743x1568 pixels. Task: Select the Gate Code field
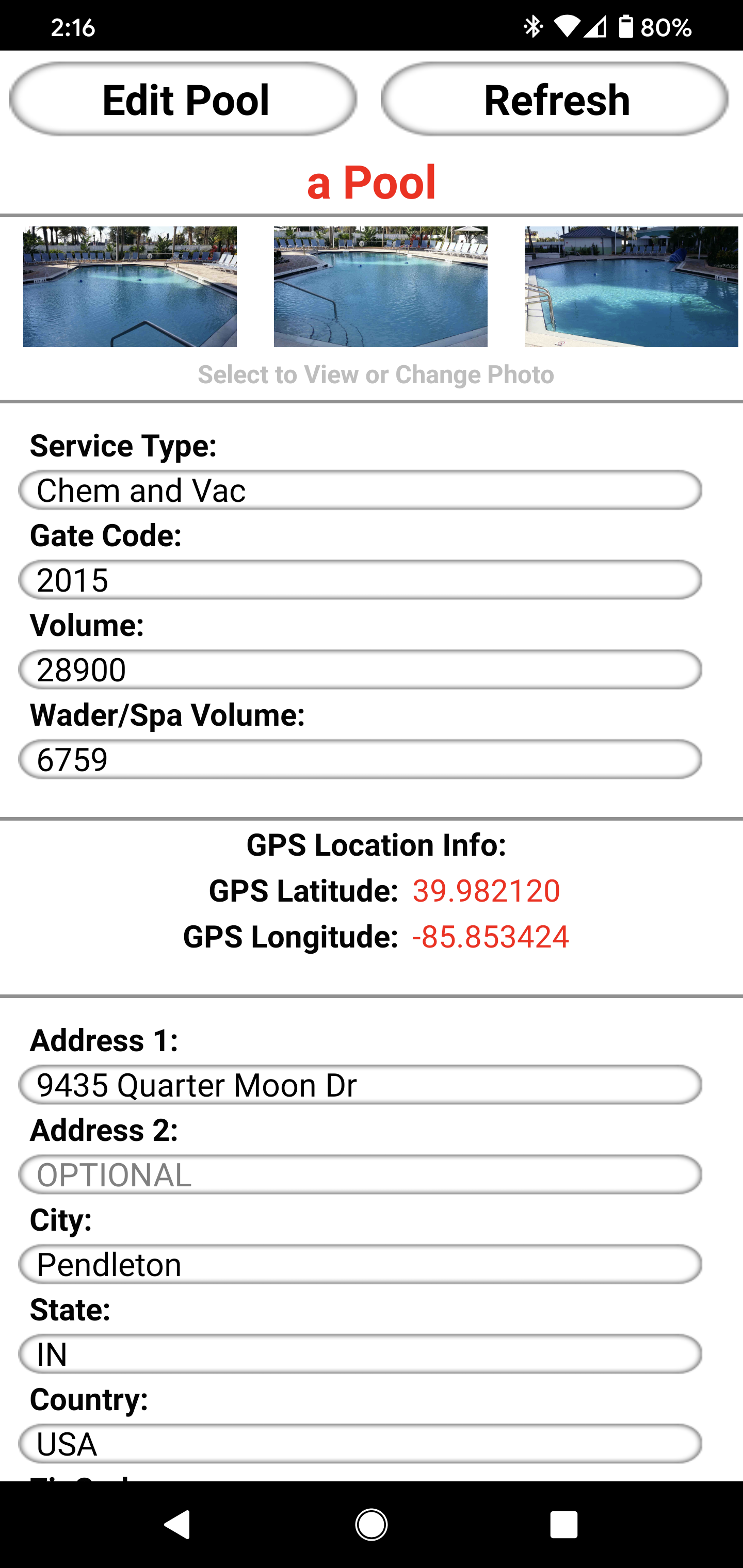(361, 579)
